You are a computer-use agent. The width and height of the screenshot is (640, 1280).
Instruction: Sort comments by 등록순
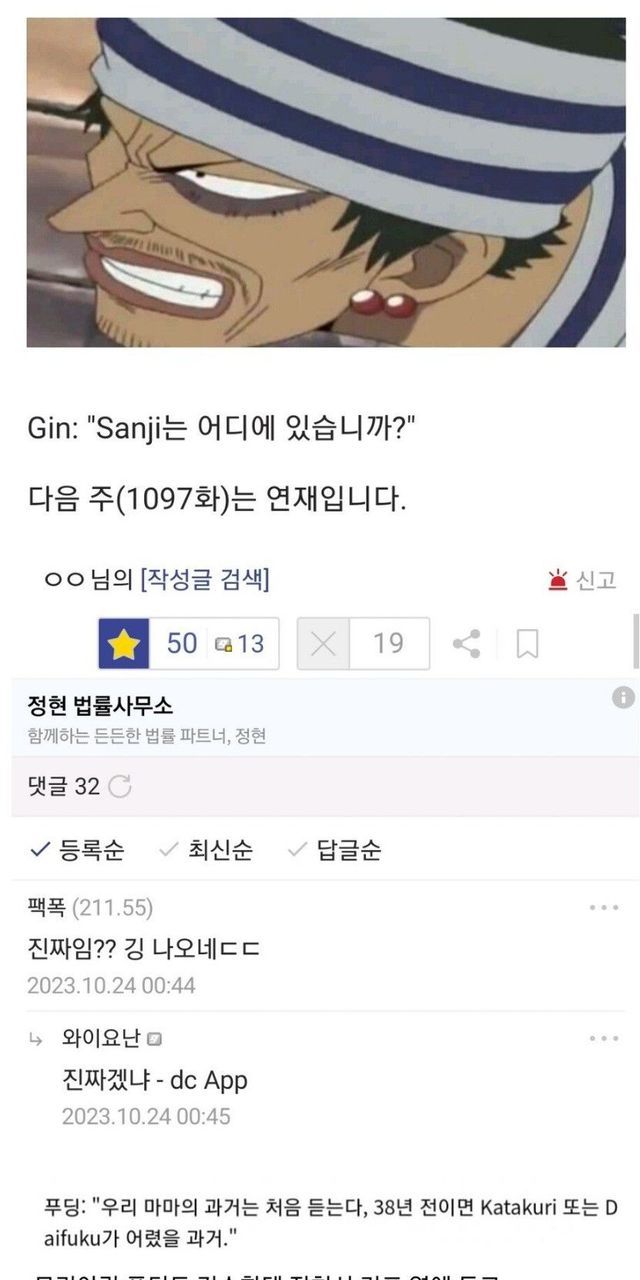coord(78,851)
